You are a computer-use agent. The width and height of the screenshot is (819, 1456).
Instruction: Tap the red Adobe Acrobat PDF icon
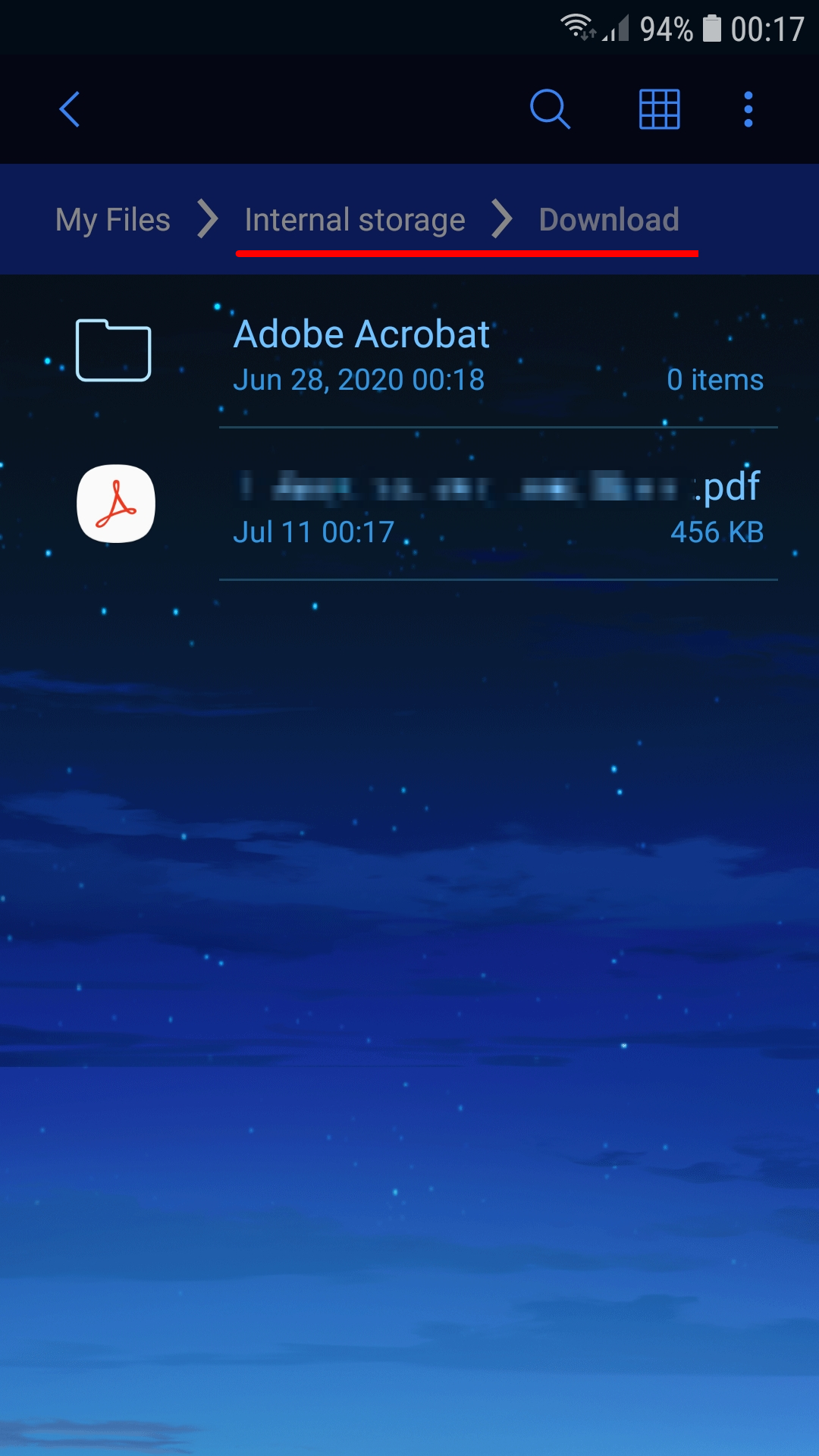[x=115, y=504]
